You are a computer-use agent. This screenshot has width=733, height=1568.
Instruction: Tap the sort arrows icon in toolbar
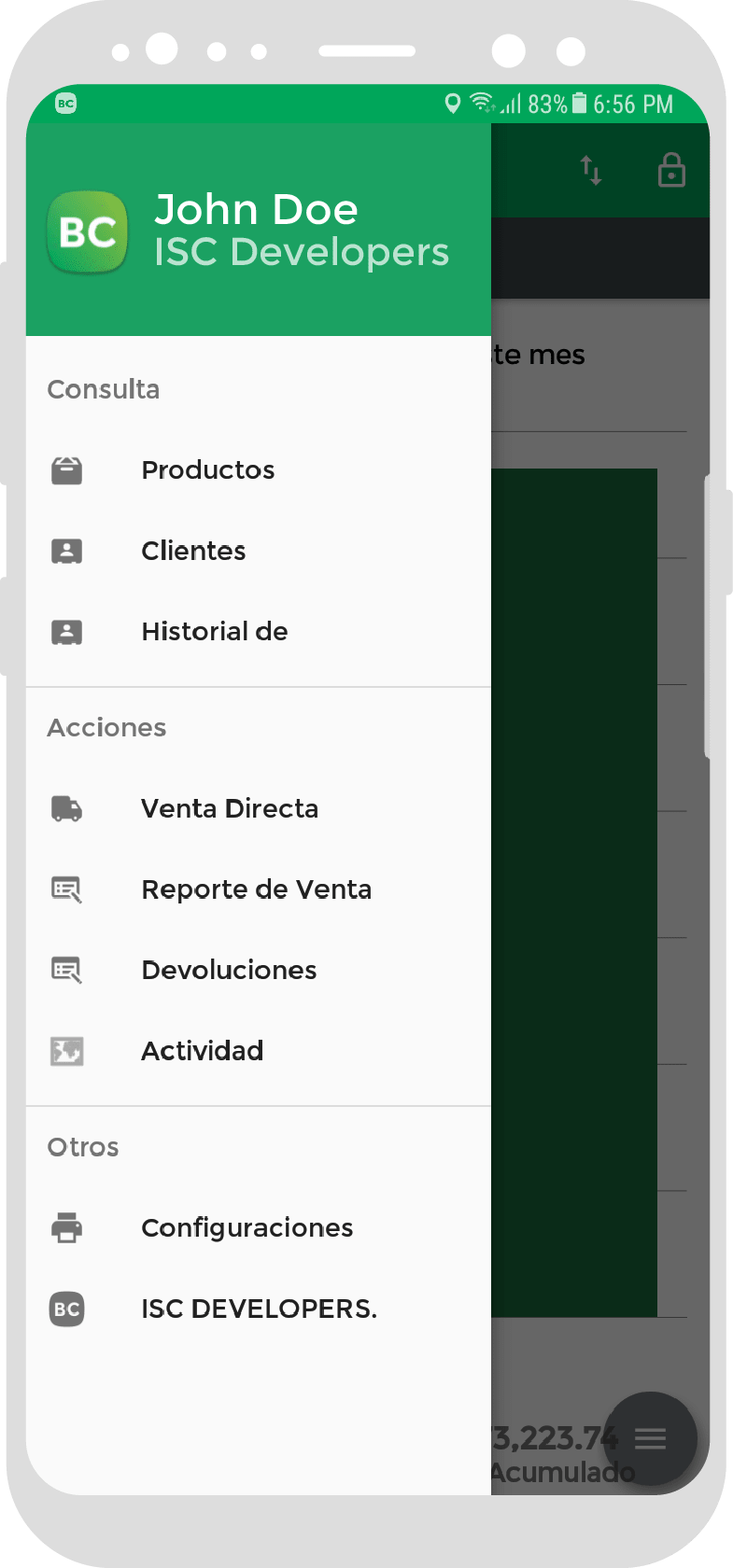pyautogui.click(x=590, y=171)
